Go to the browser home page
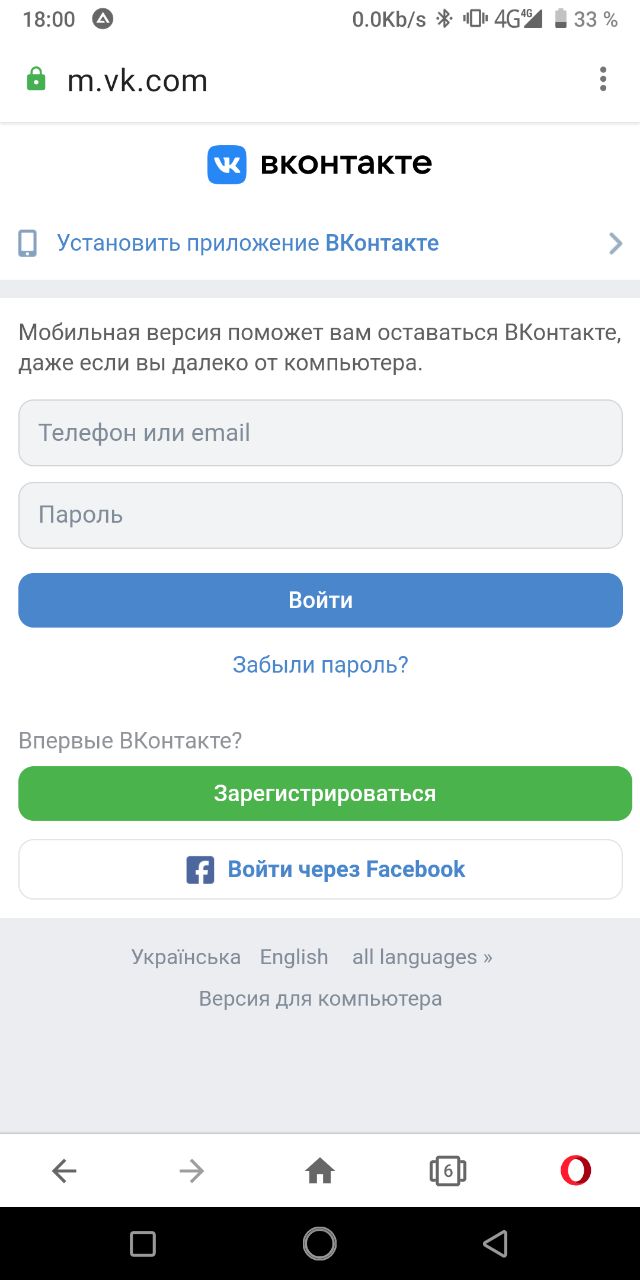The image size is (640, 1280). [320, 1170]
